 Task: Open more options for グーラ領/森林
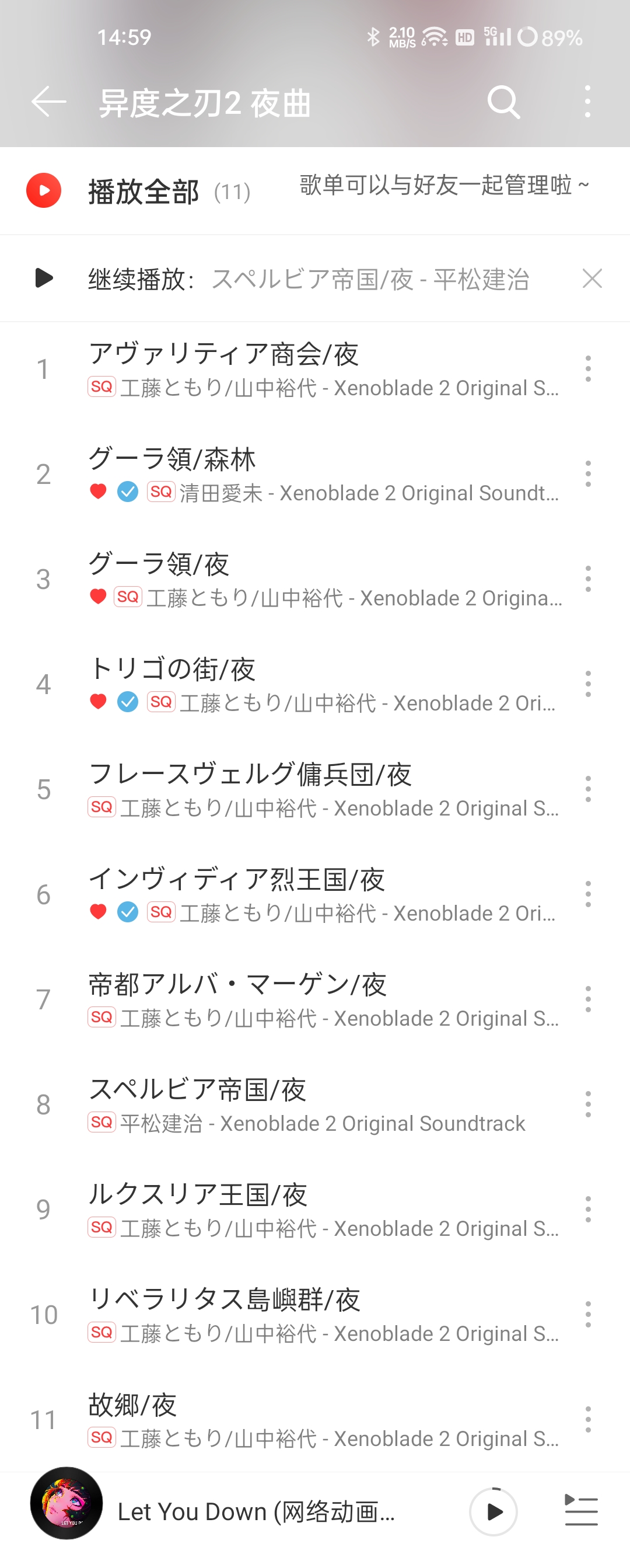[x=587, y=473]
